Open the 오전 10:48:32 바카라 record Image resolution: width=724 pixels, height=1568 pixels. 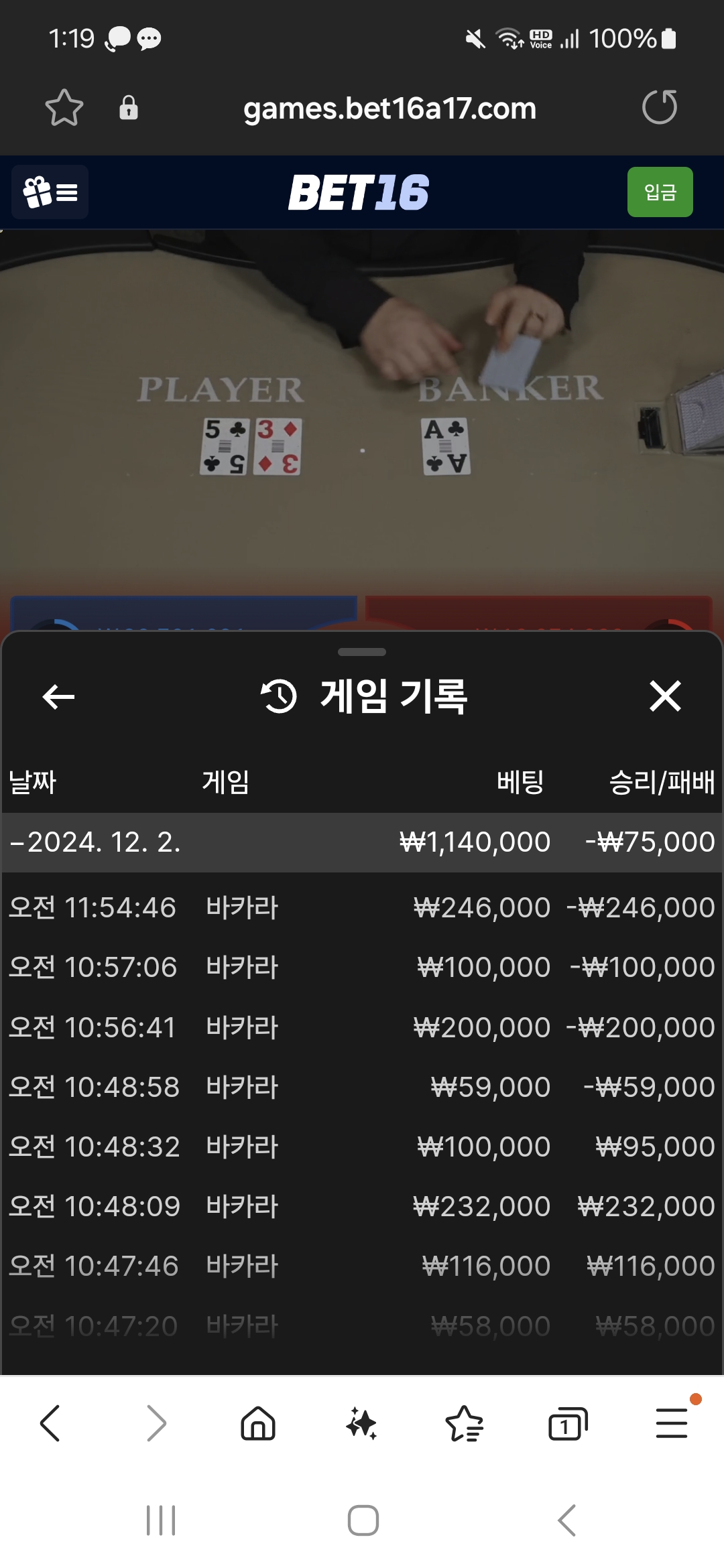[x=362, y=1147]
